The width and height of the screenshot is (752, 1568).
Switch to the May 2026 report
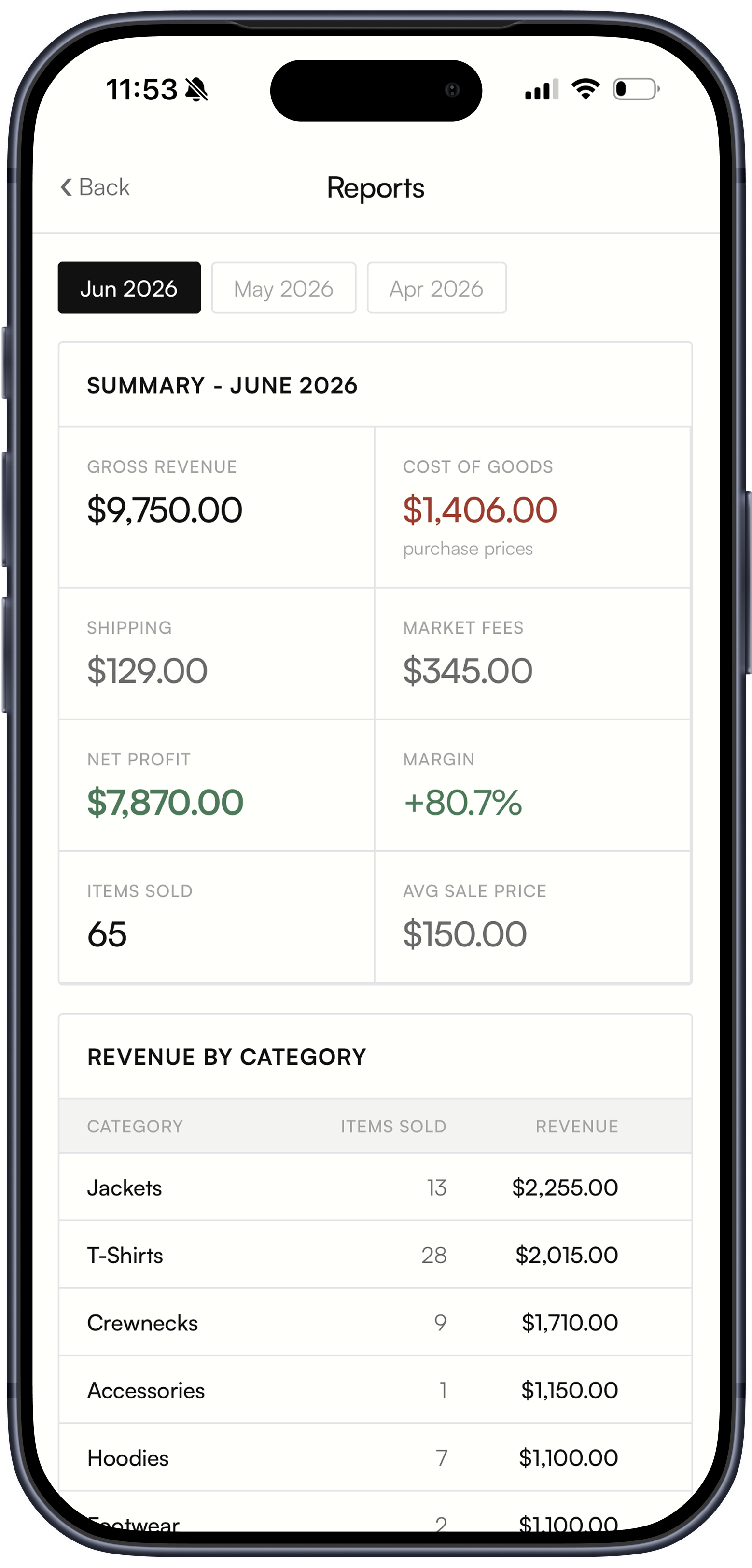283,288
